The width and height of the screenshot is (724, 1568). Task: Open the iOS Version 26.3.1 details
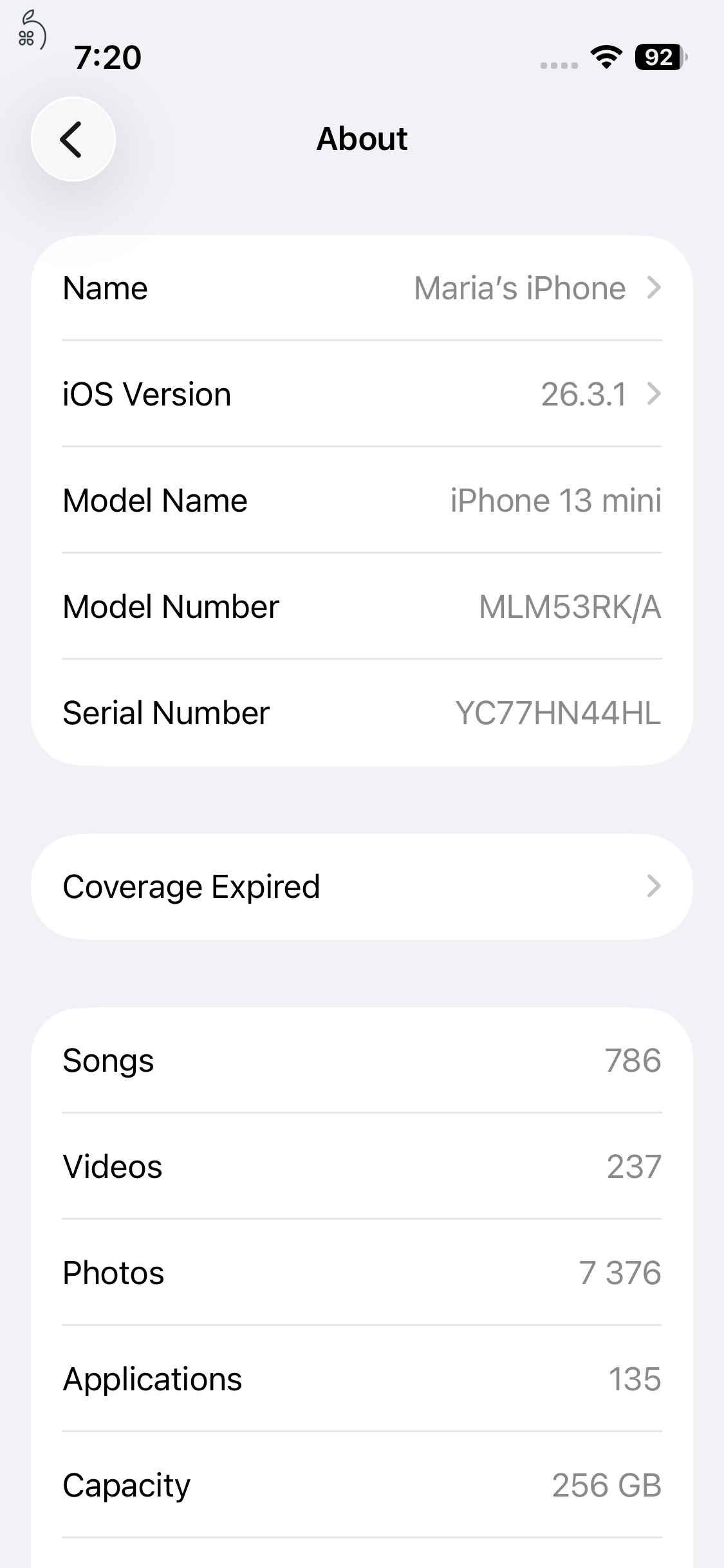pos(362,395)
